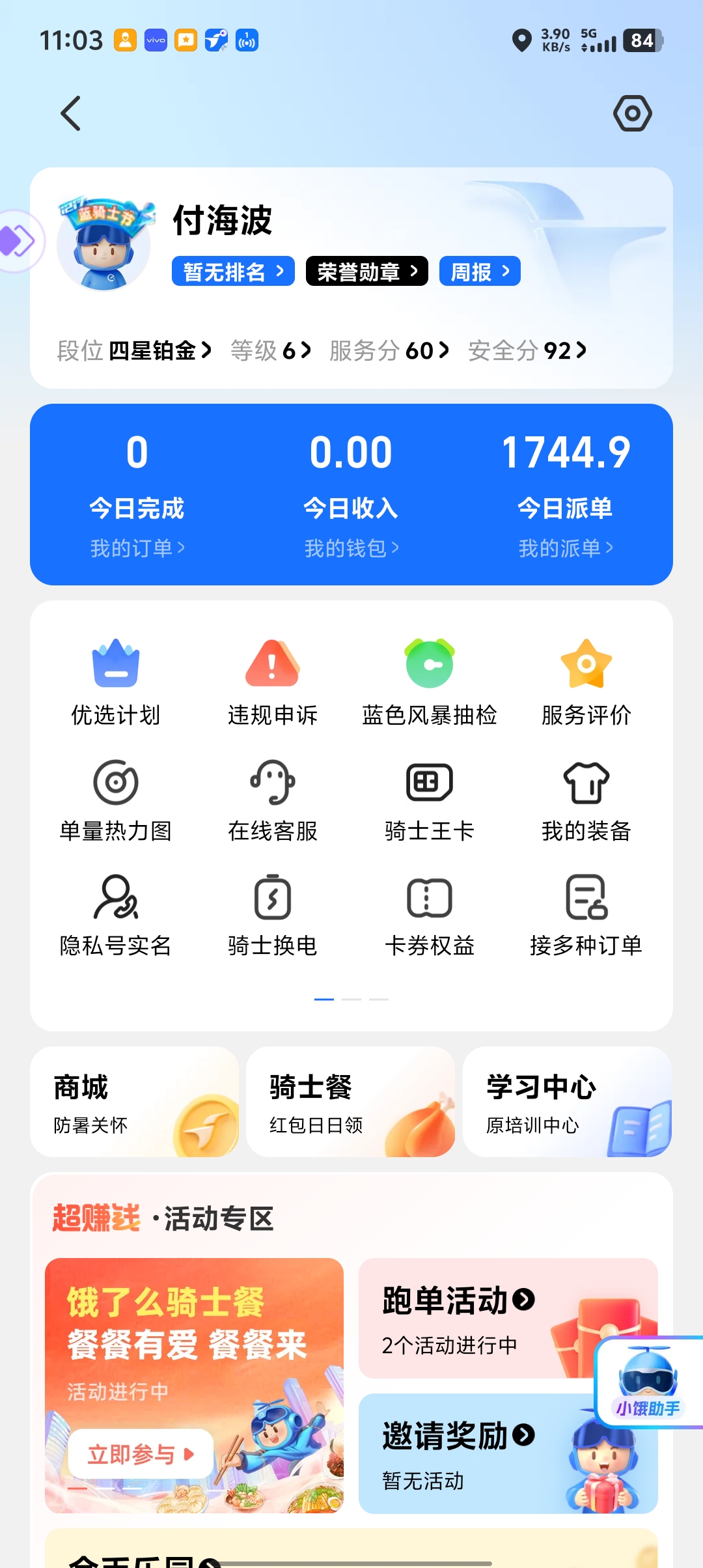Viewport: 703px width, 1568px height.
Task: View 服务分 60 details
Action: click(x=389, y=351)
